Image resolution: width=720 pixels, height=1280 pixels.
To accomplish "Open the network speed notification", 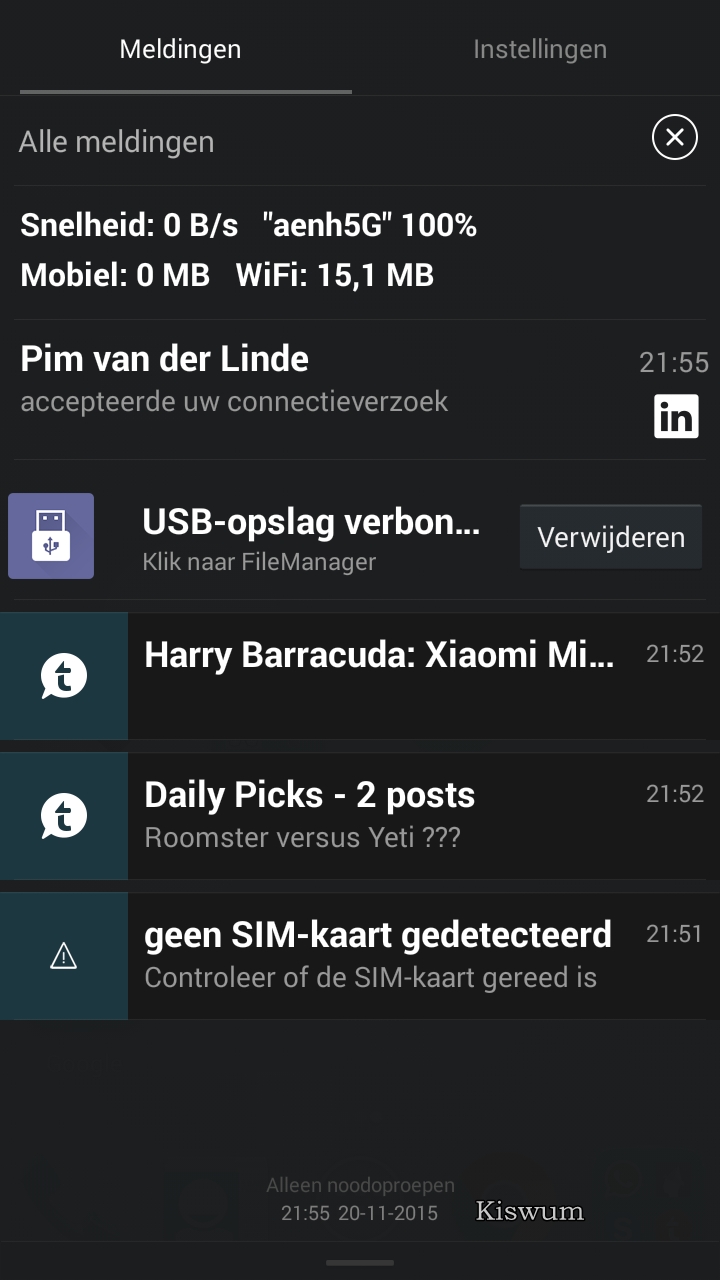I will (x=360, y=251).
